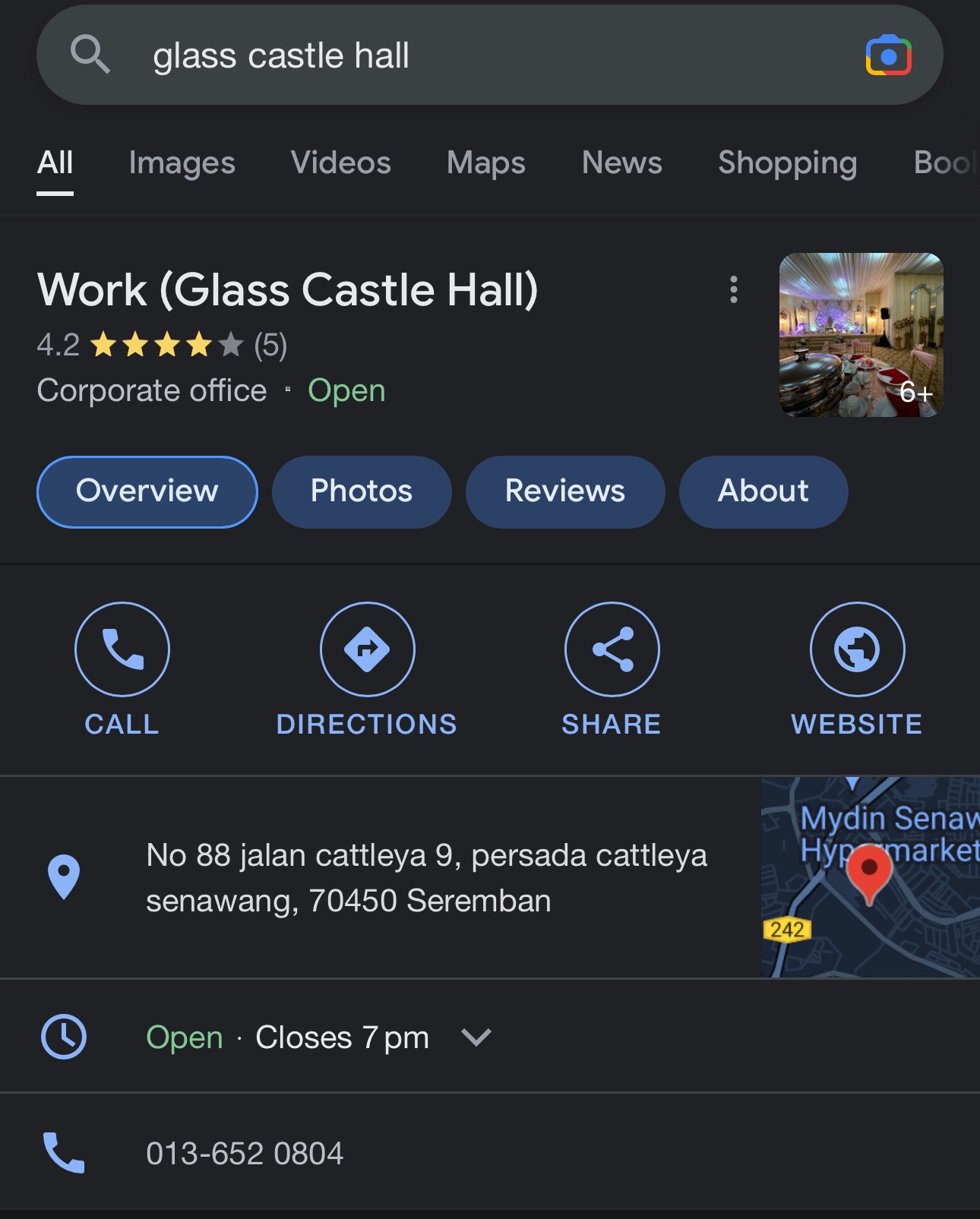Switch to the News tab

pyautogui.click(x=621, y=163)
